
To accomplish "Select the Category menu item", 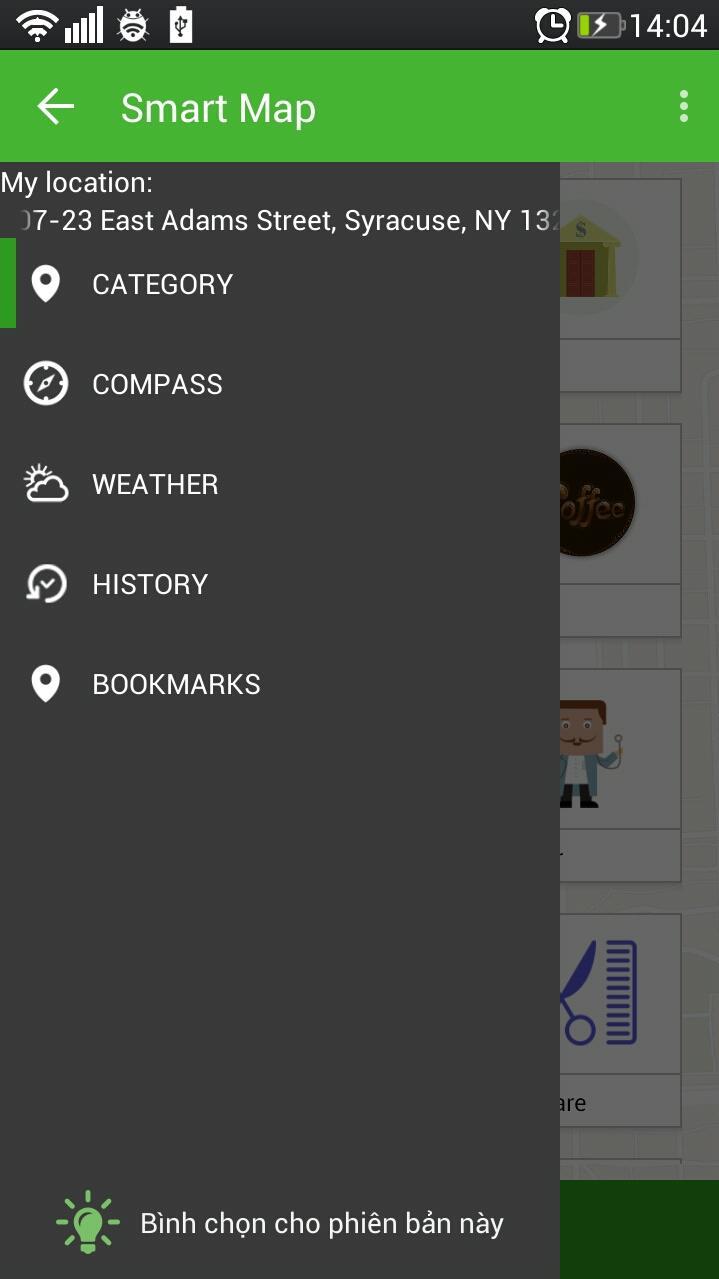I will pyautogui.click(x=162, y=285).
